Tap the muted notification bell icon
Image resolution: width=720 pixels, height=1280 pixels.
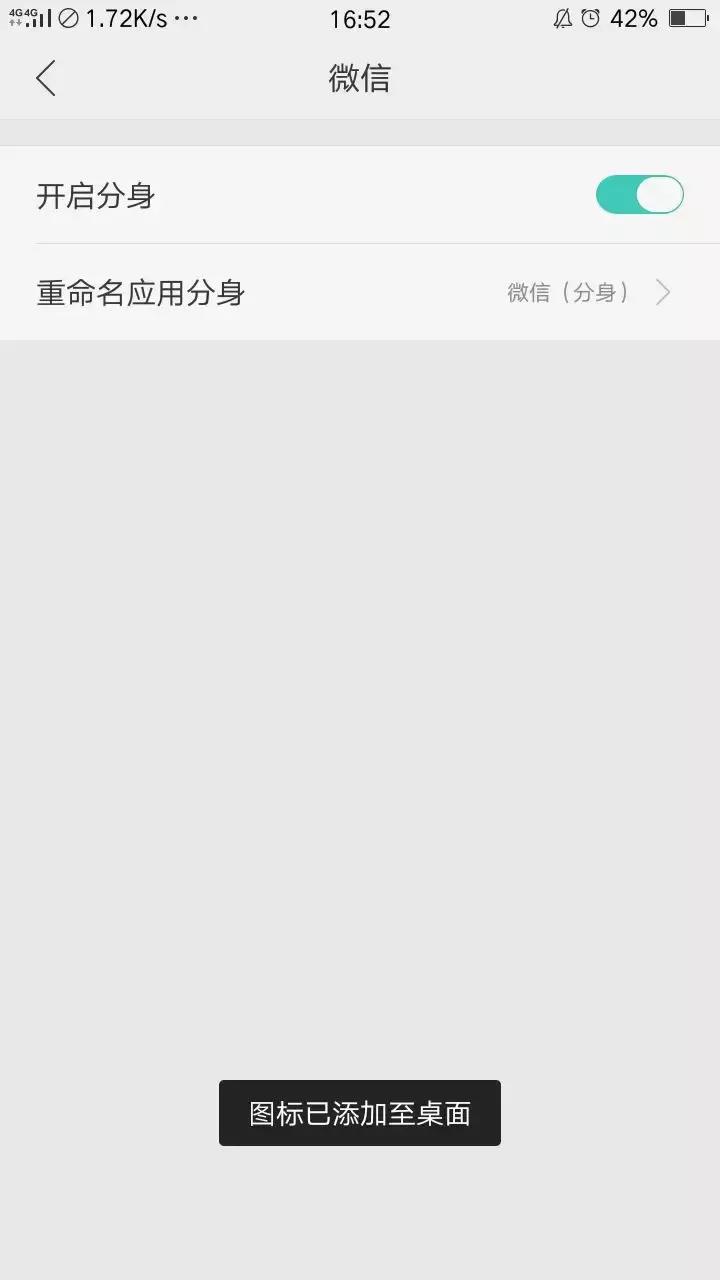[x=560, y=18]
